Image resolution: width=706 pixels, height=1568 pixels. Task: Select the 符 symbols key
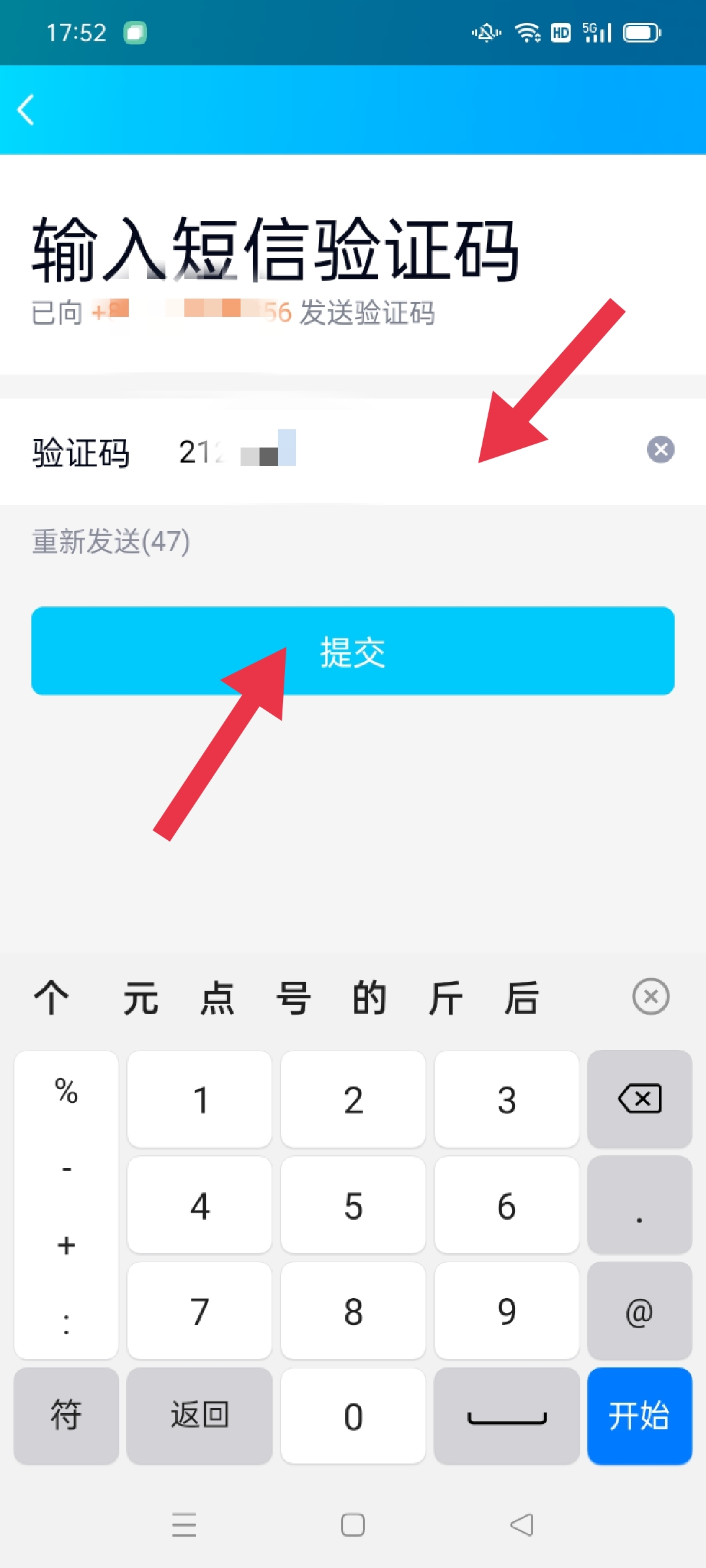click(66, 1416)
